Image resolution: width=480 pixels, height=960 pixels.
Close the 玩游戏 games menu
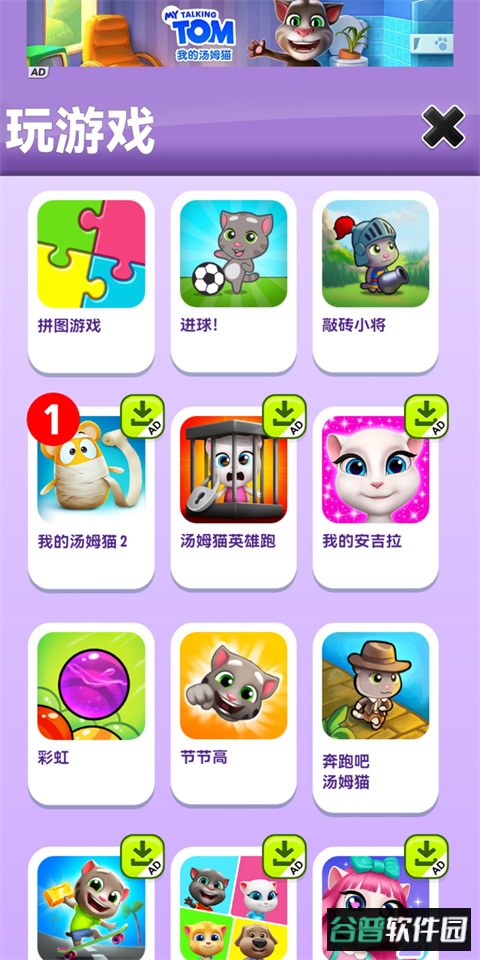pyautogui.click(x=443, y=127)
